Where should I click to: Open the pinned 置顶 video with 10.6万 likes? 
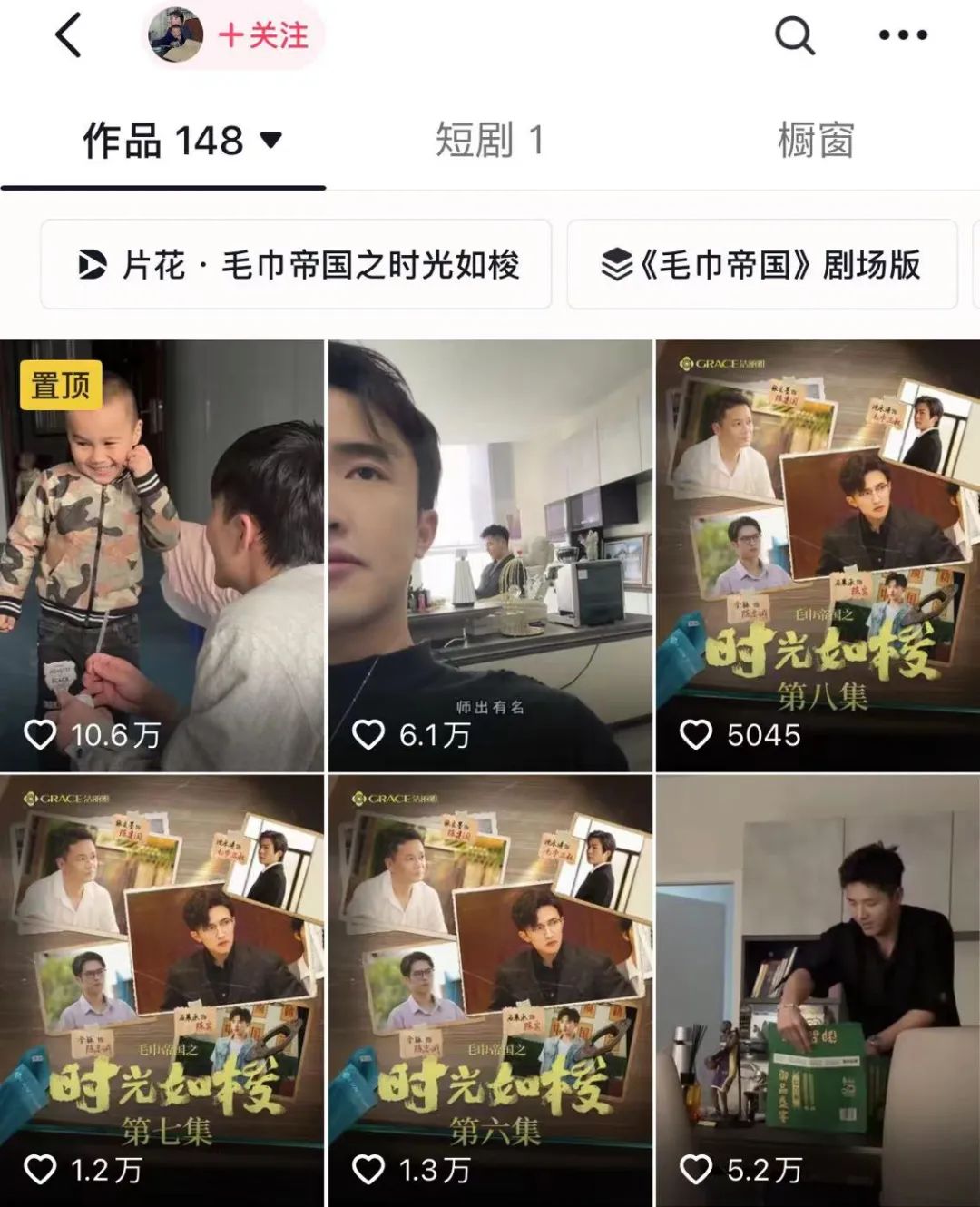coord(162,555)
